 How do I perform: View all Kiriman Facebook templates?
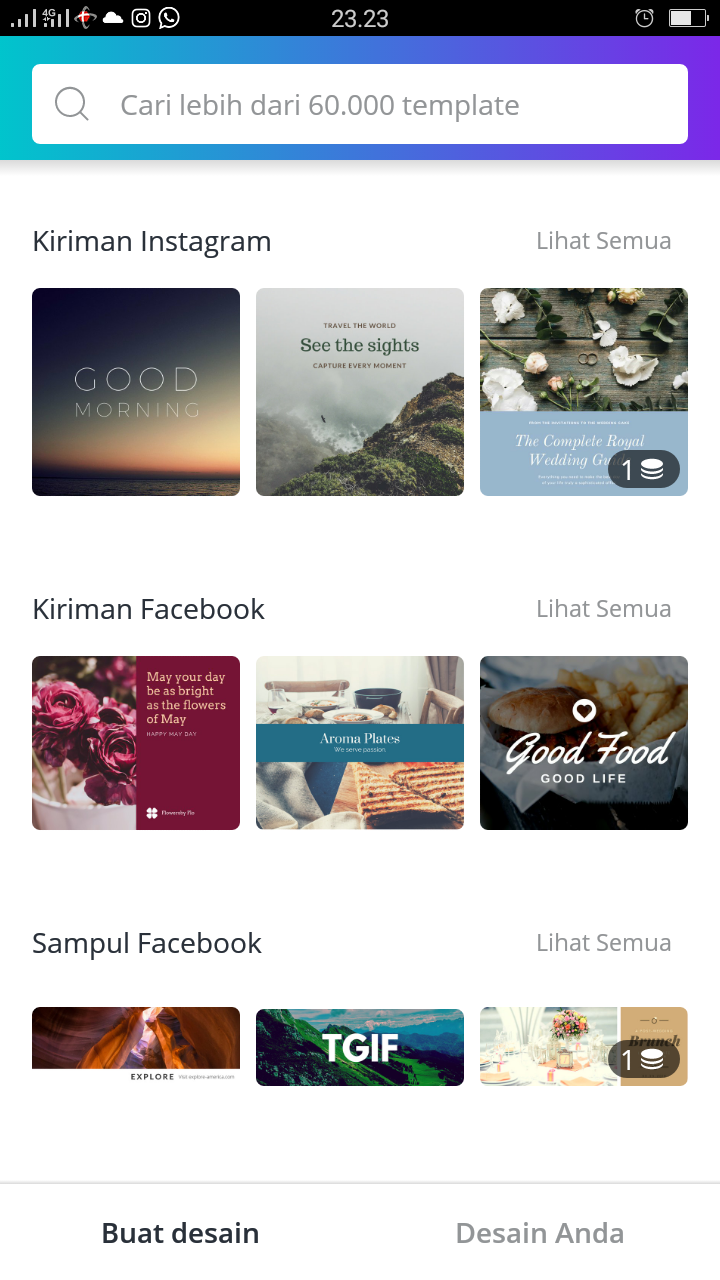tap(603, 609)
